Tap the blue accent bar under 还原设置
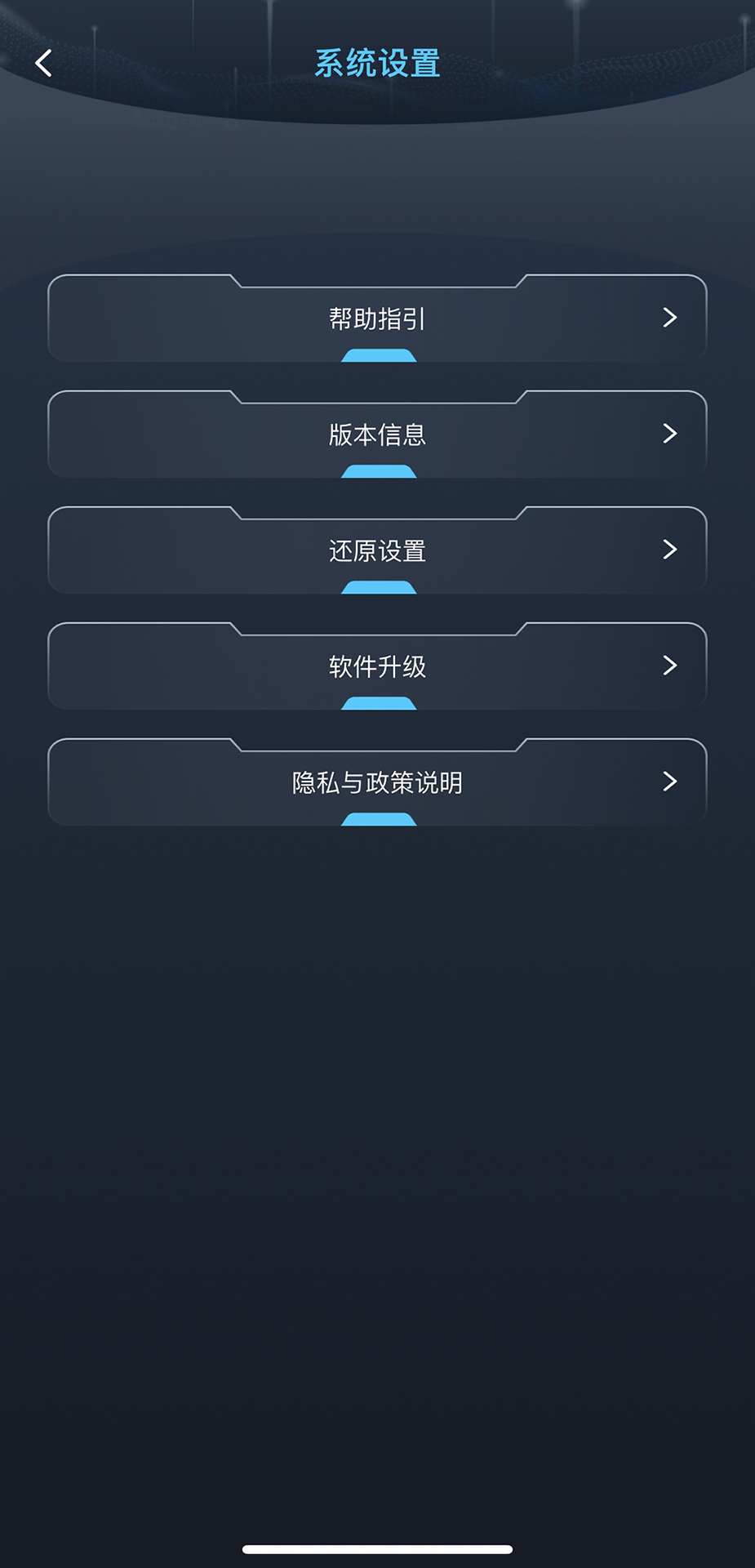The width and height of the screenshot is (755, 1568). coord(377,586)
